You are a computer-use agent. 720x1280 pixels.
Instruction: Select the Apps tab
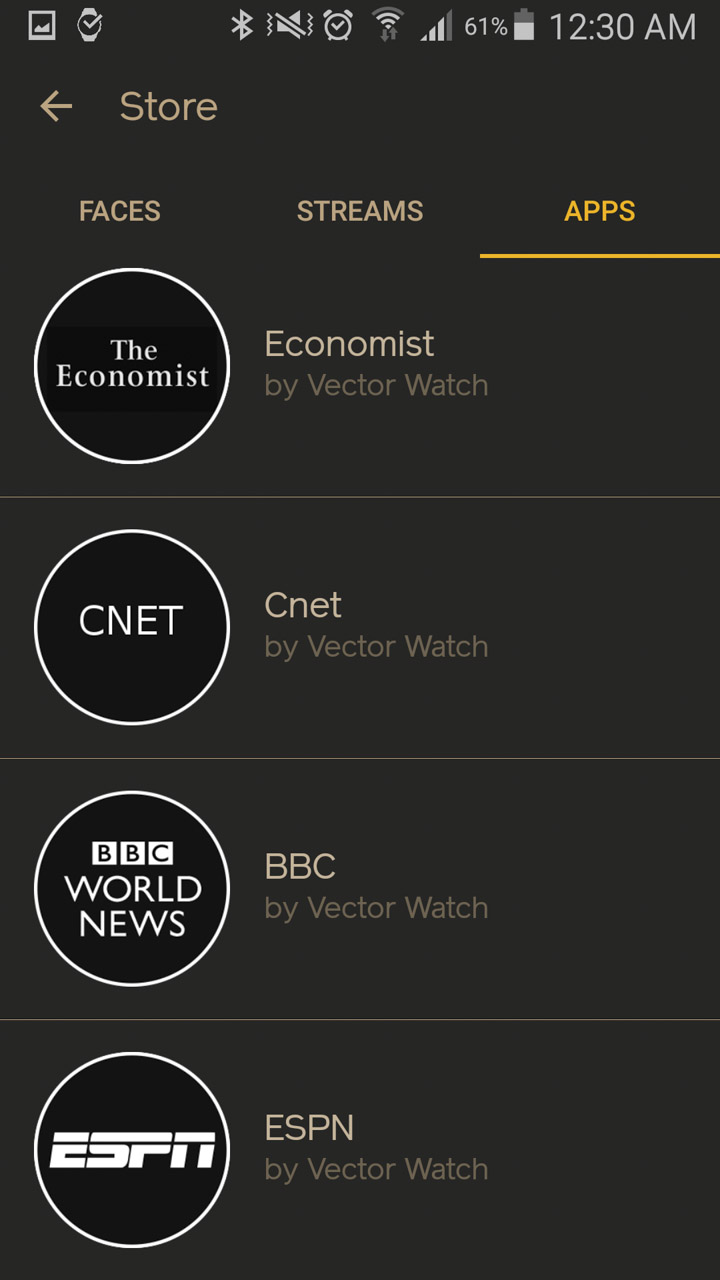click(x=600, y=211)
